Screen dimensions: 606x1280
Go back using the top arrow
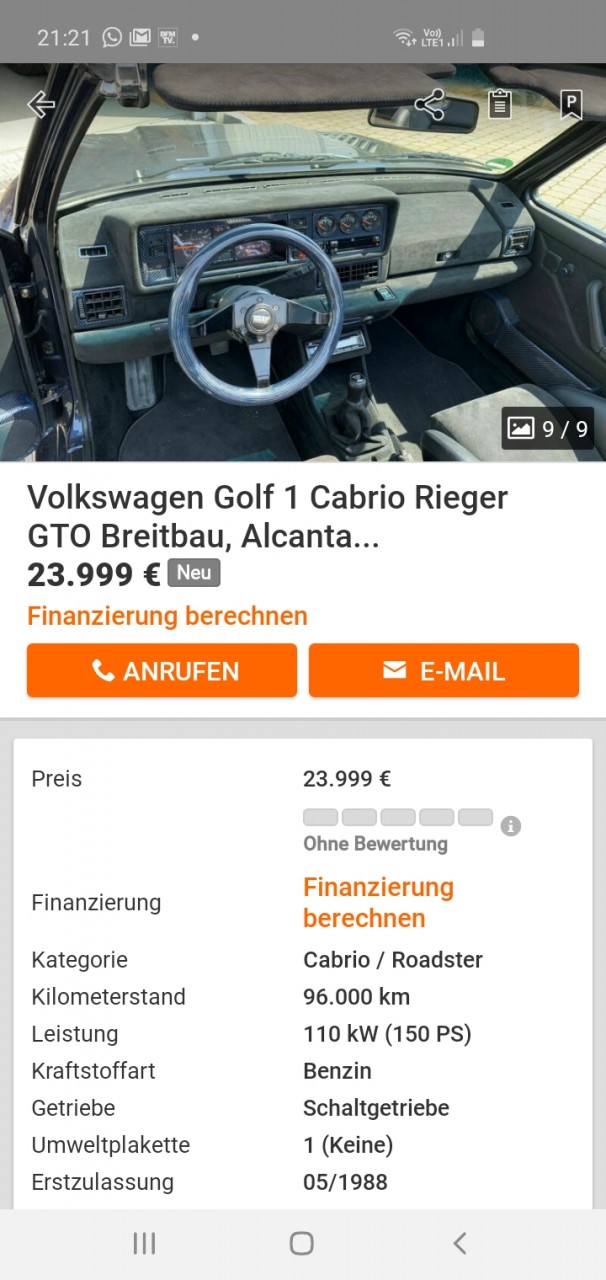coord(41,104)
